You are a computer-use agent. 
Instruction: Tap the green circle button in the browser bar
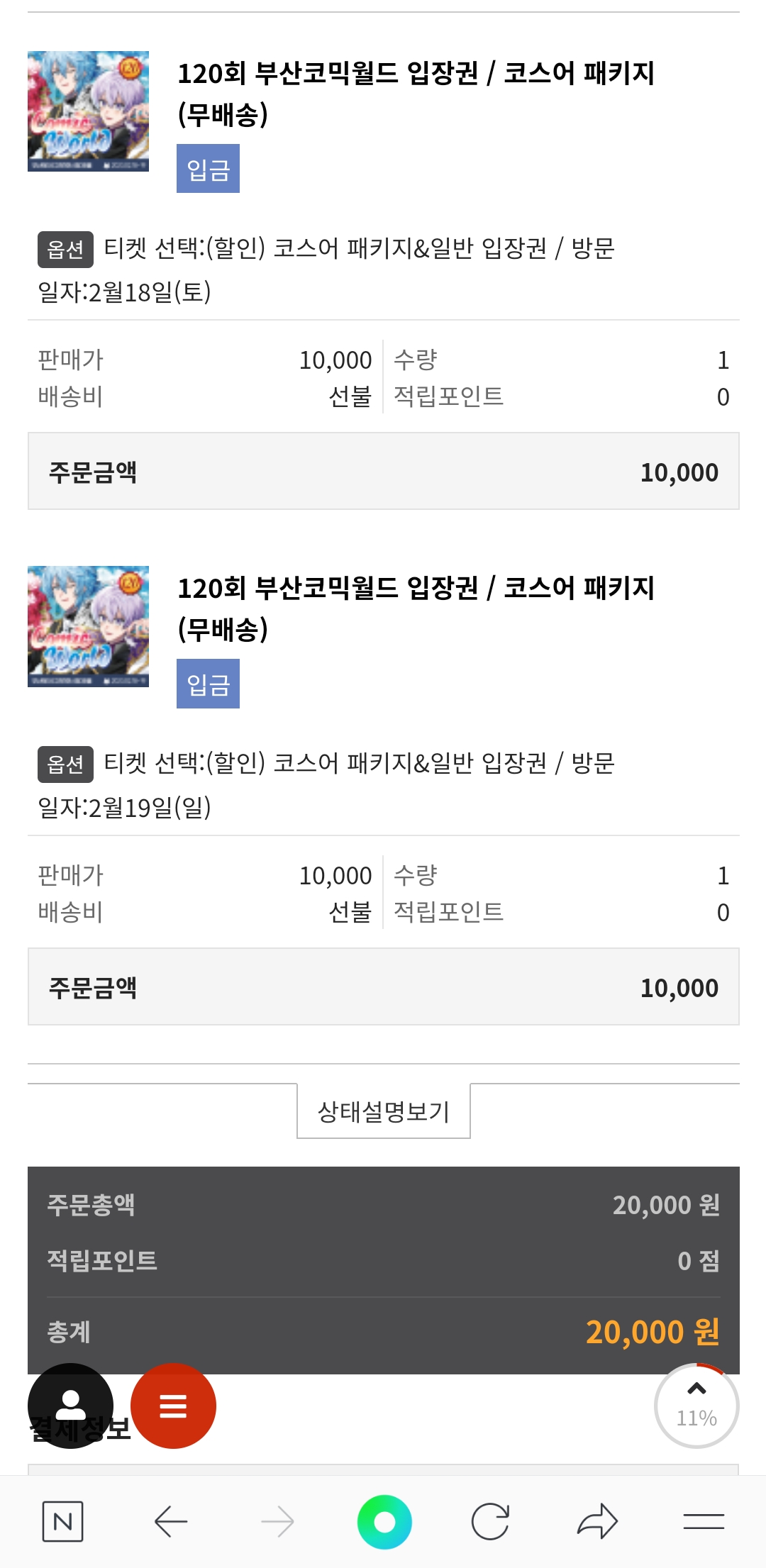coord(384,1521)
